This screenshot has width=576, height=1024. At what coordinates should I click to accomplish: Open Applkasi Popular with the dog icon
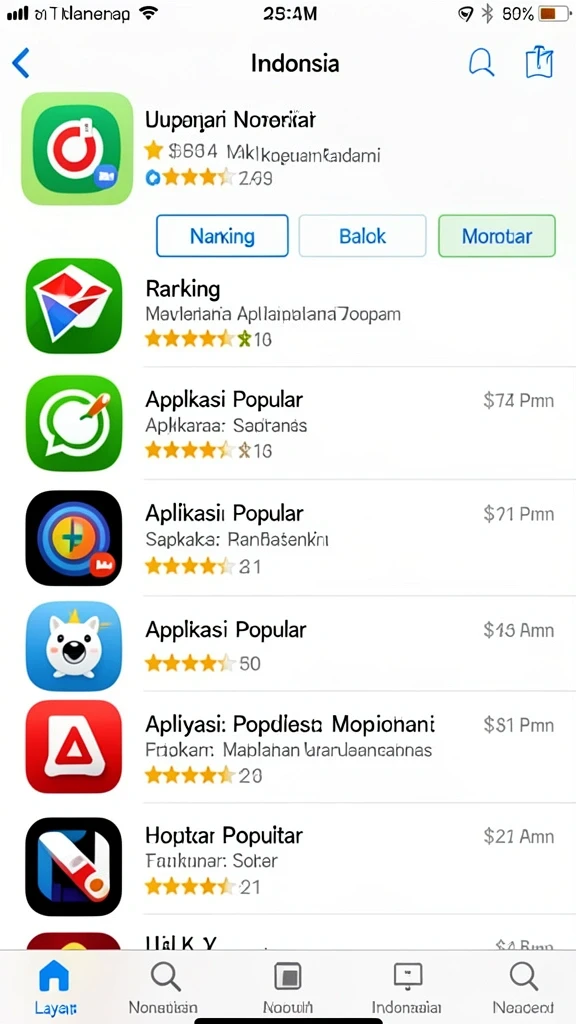point(288,647)
